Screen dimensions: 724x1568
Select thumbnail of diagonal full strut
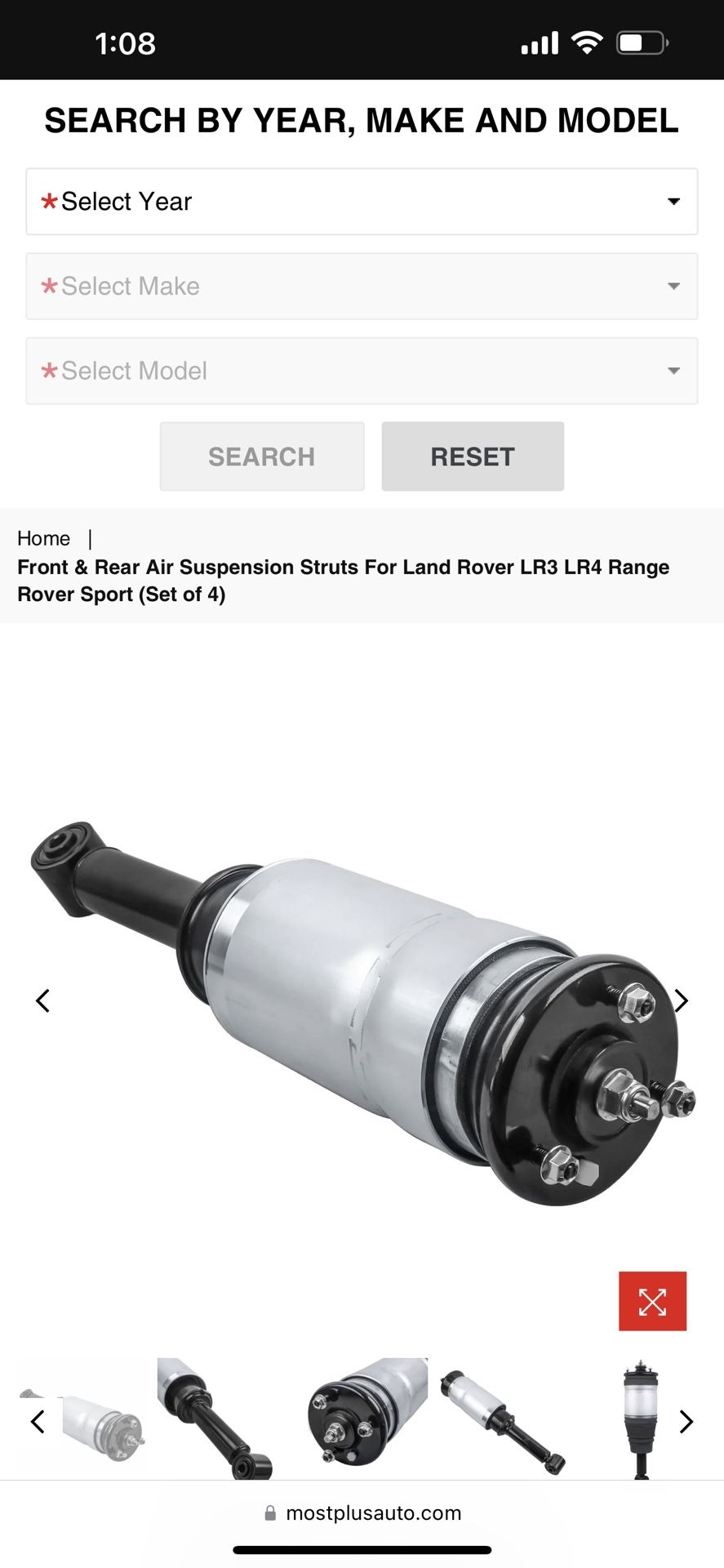click(x=502, y=1419)
